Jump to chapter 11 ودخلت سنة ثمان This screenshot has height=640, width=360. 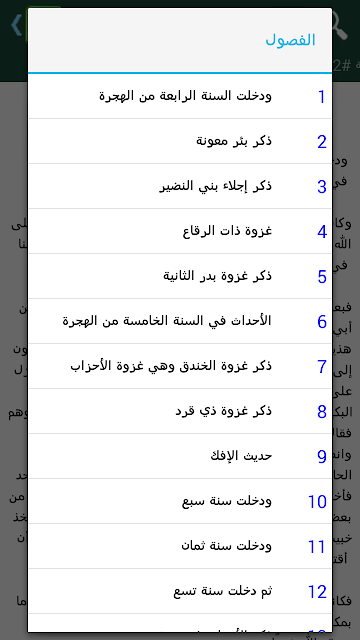click(180, 546)
